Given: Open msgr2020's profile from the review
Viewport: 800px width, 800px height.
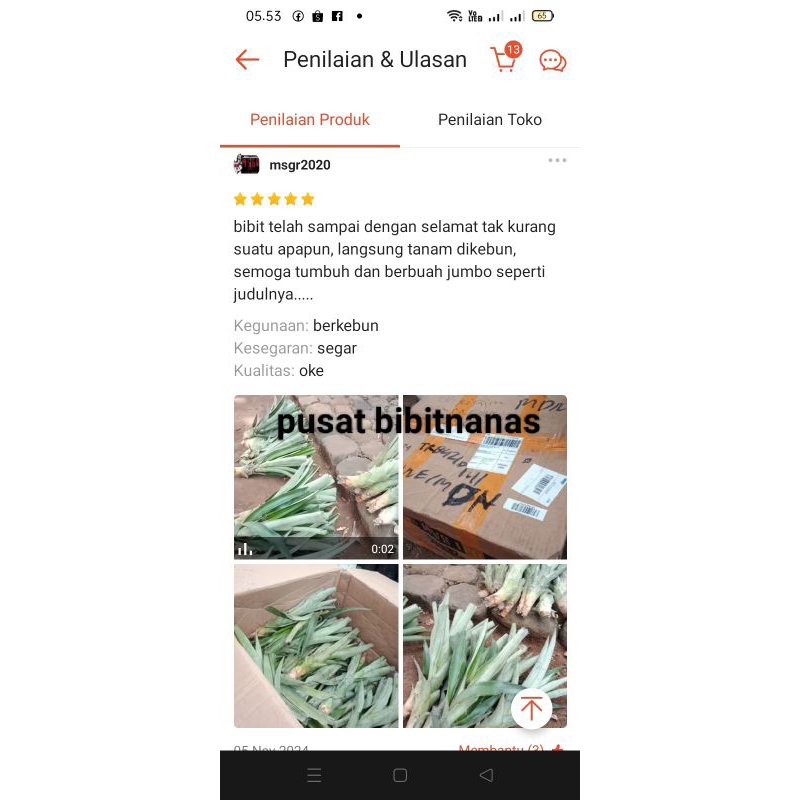Looking at the screenshot, I should [299, 165].
